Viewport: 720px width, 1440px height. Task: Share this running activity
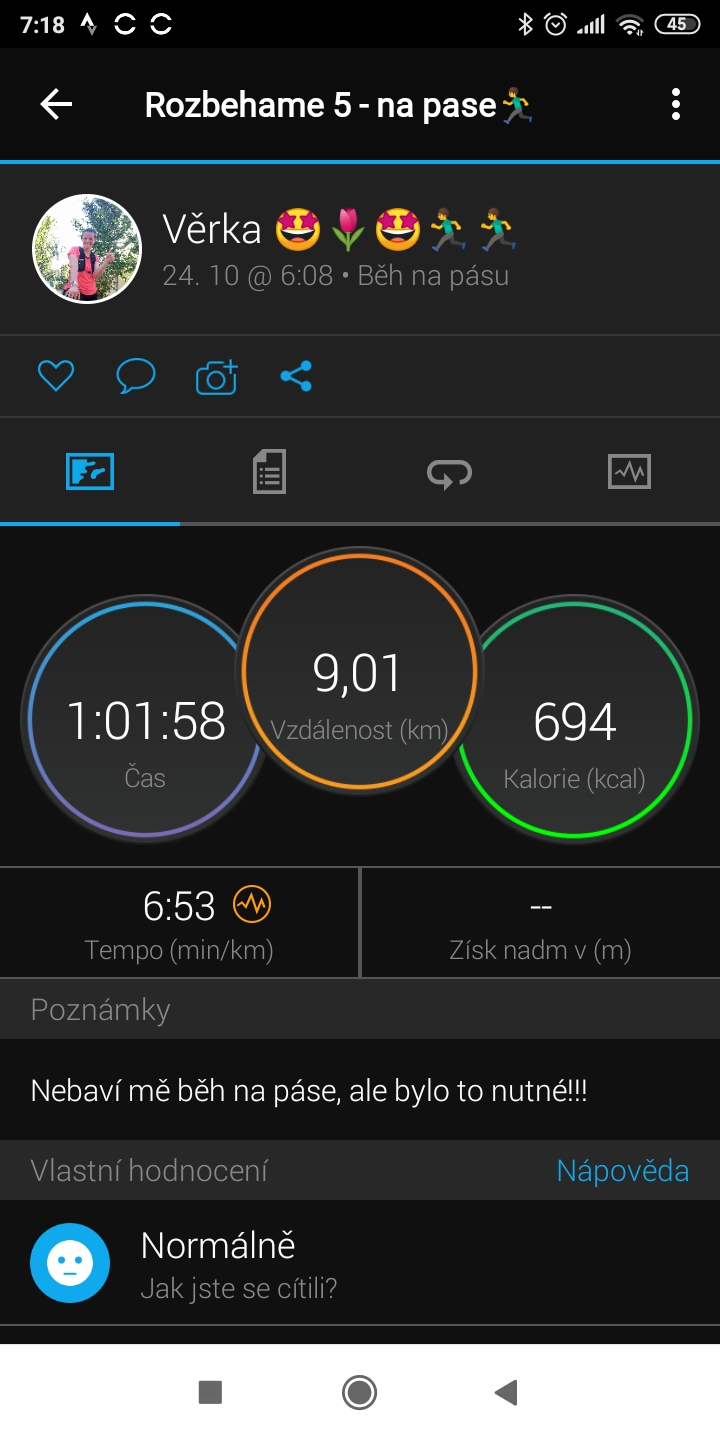[296, 376]
